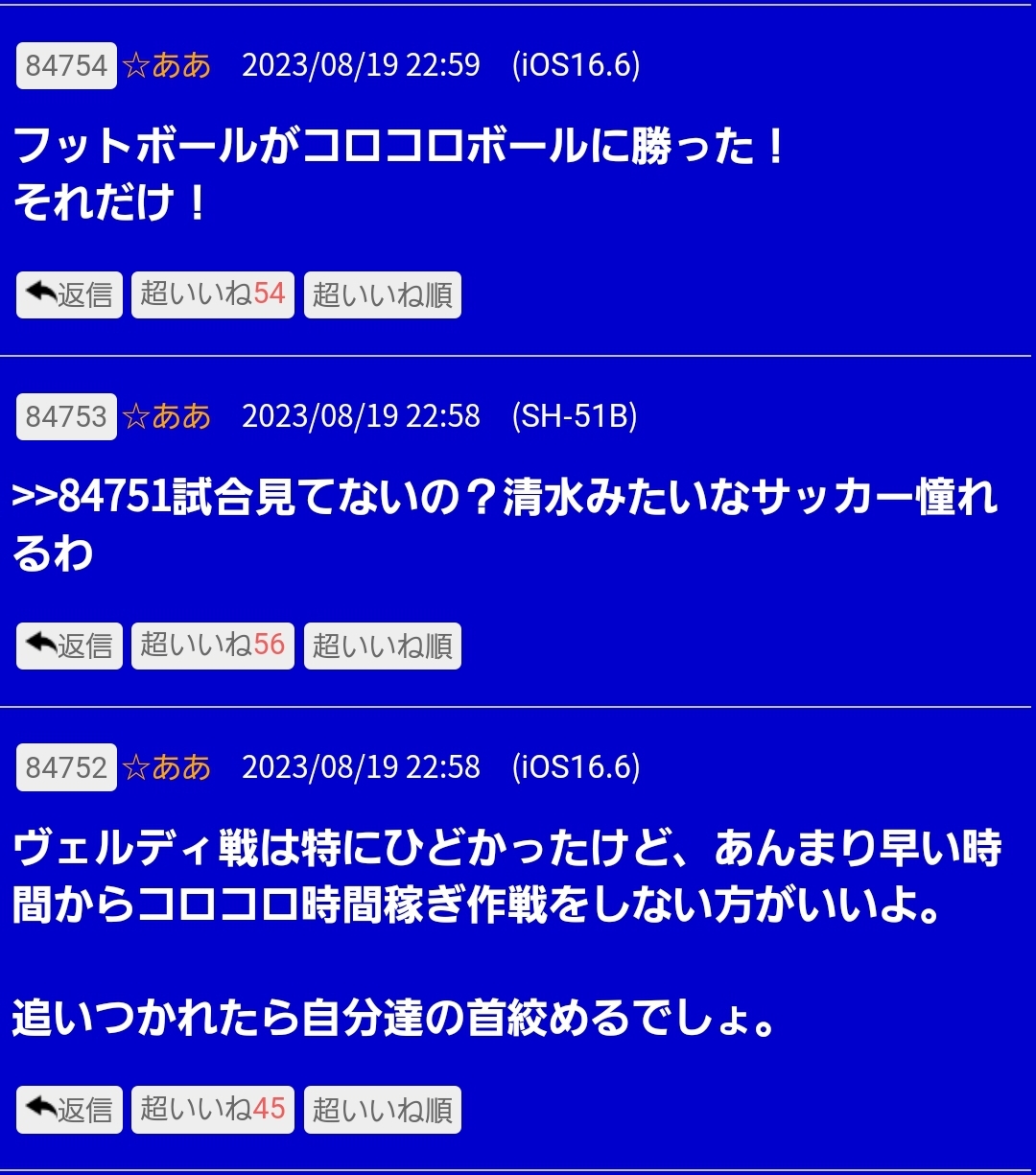
Task: Reply to post 84752 via 返信
Action: click(x=69, y=1110)
